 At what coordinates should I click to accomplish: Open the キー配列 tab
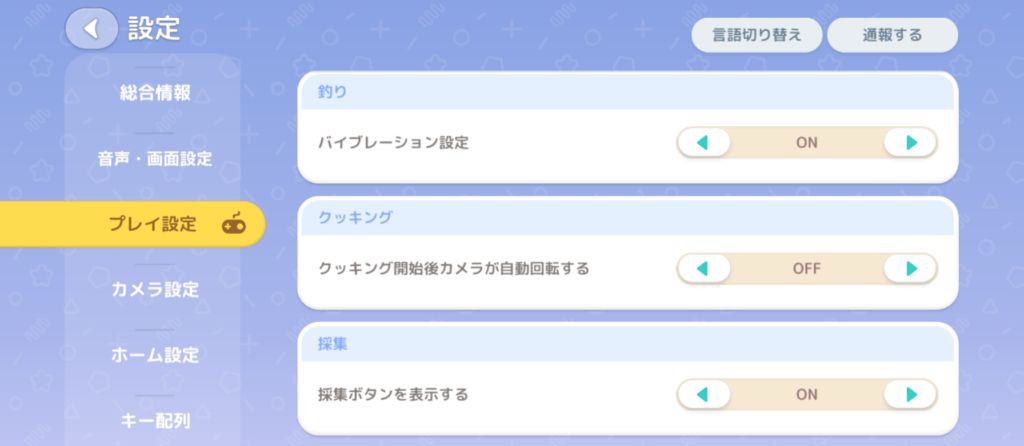pos(155,420)
